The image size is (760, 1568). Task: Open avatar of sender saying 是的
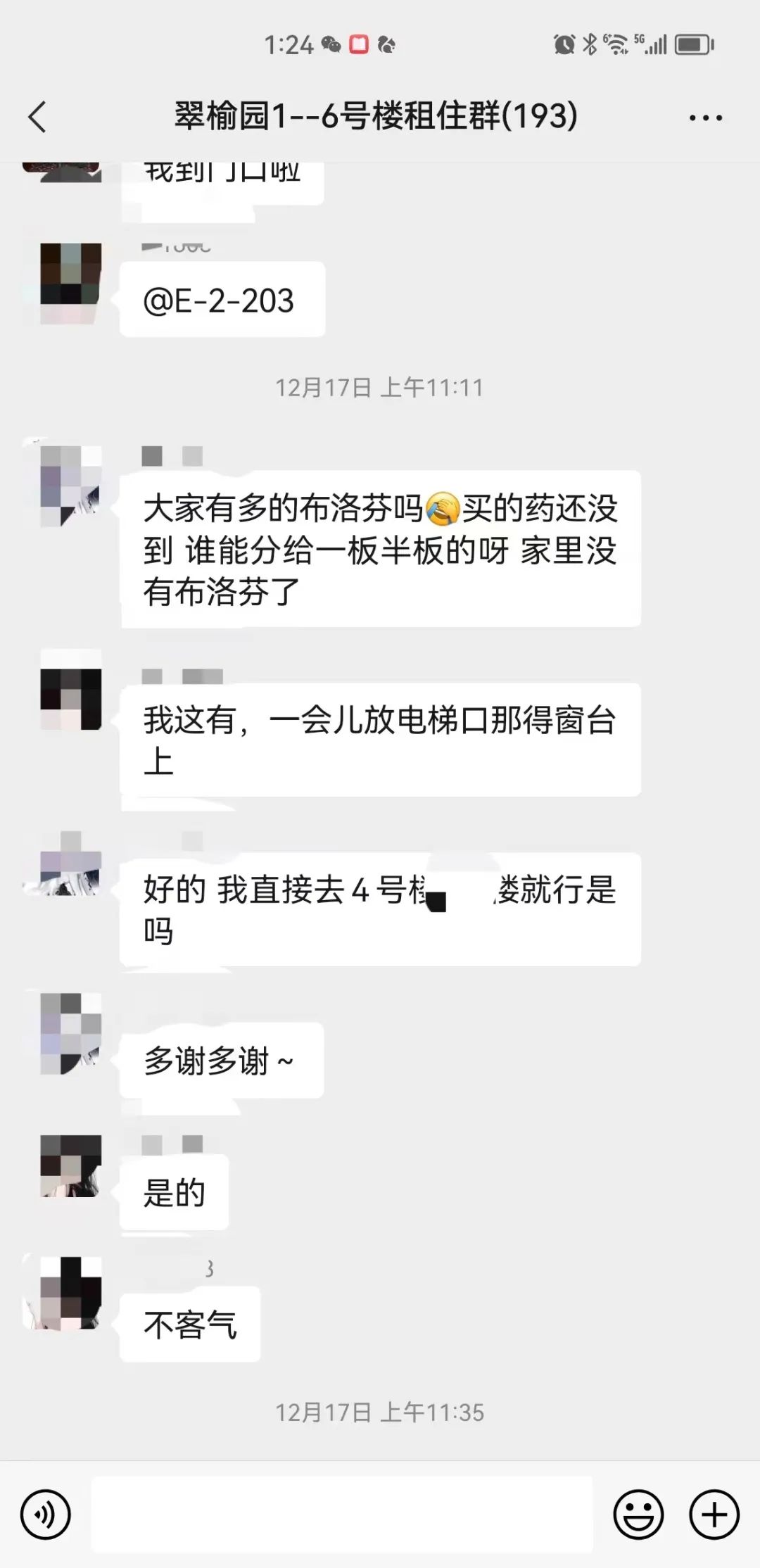(x=70, y=1165)
